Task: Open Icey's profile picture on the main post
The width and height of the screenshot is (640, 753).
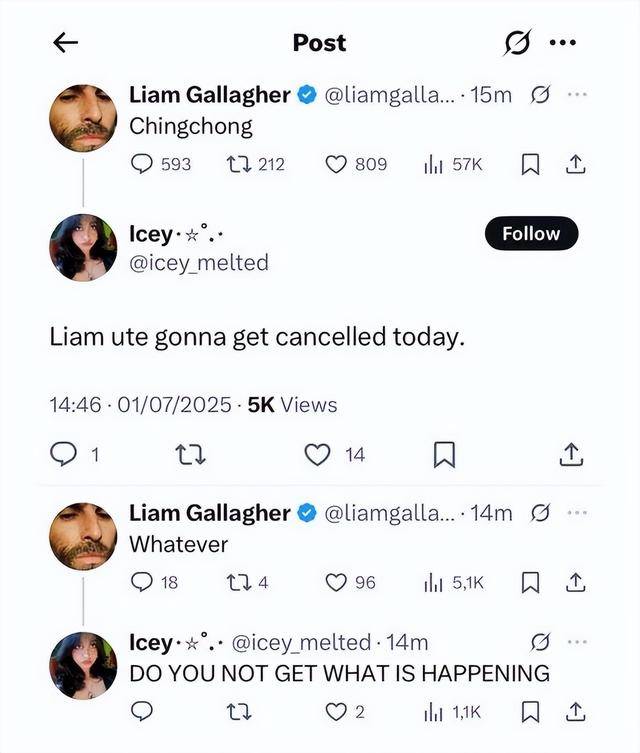Action: click(84, 247)
